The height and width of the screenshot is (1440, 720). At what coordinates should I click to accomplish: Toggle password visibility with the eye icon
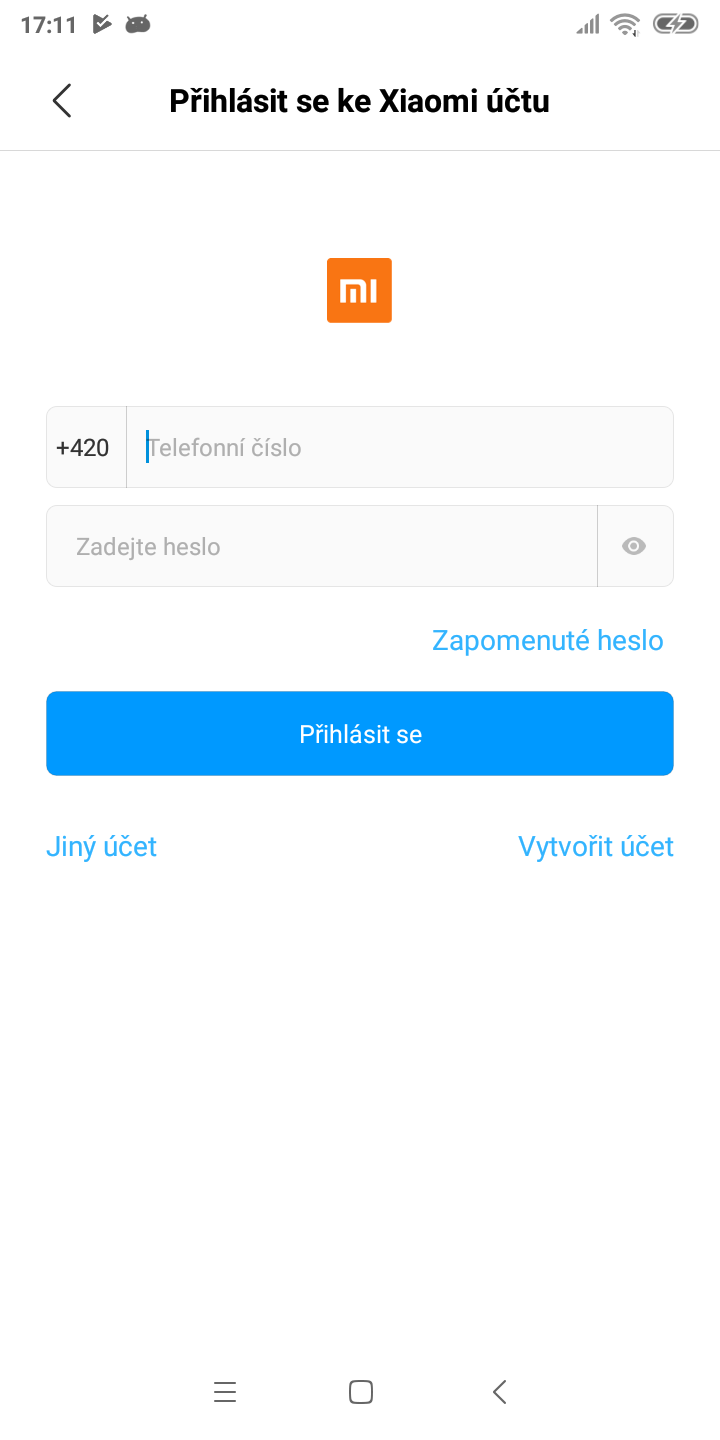(634, 547)
